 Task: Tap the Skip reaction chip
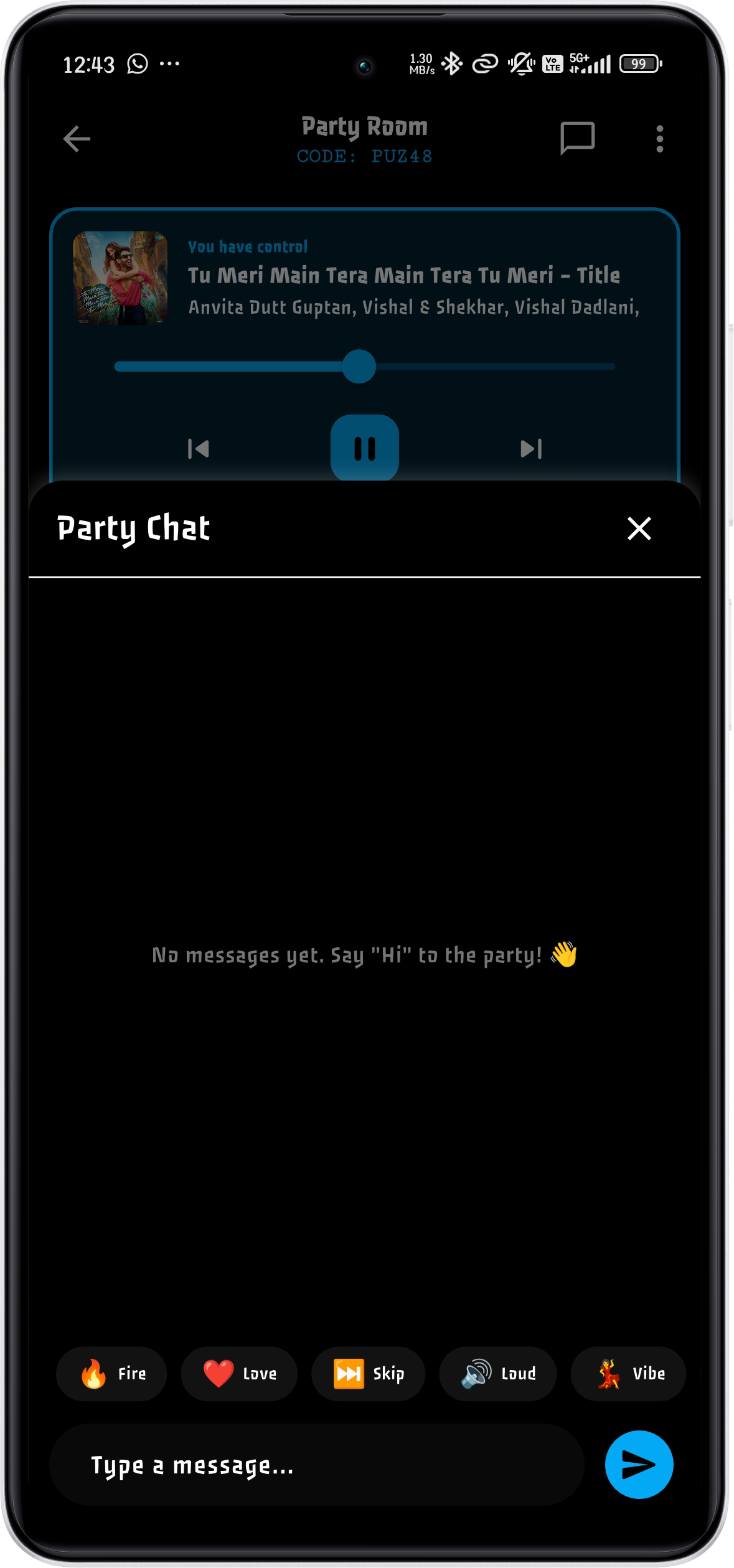pos(368,1373)
